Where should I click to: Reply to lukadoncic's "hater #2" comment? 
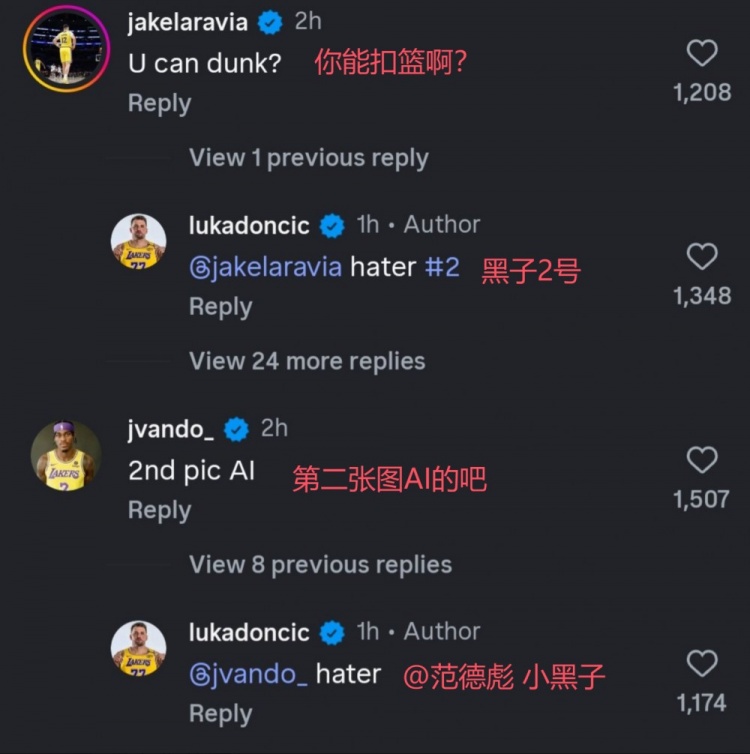click(x=220, y=307)
